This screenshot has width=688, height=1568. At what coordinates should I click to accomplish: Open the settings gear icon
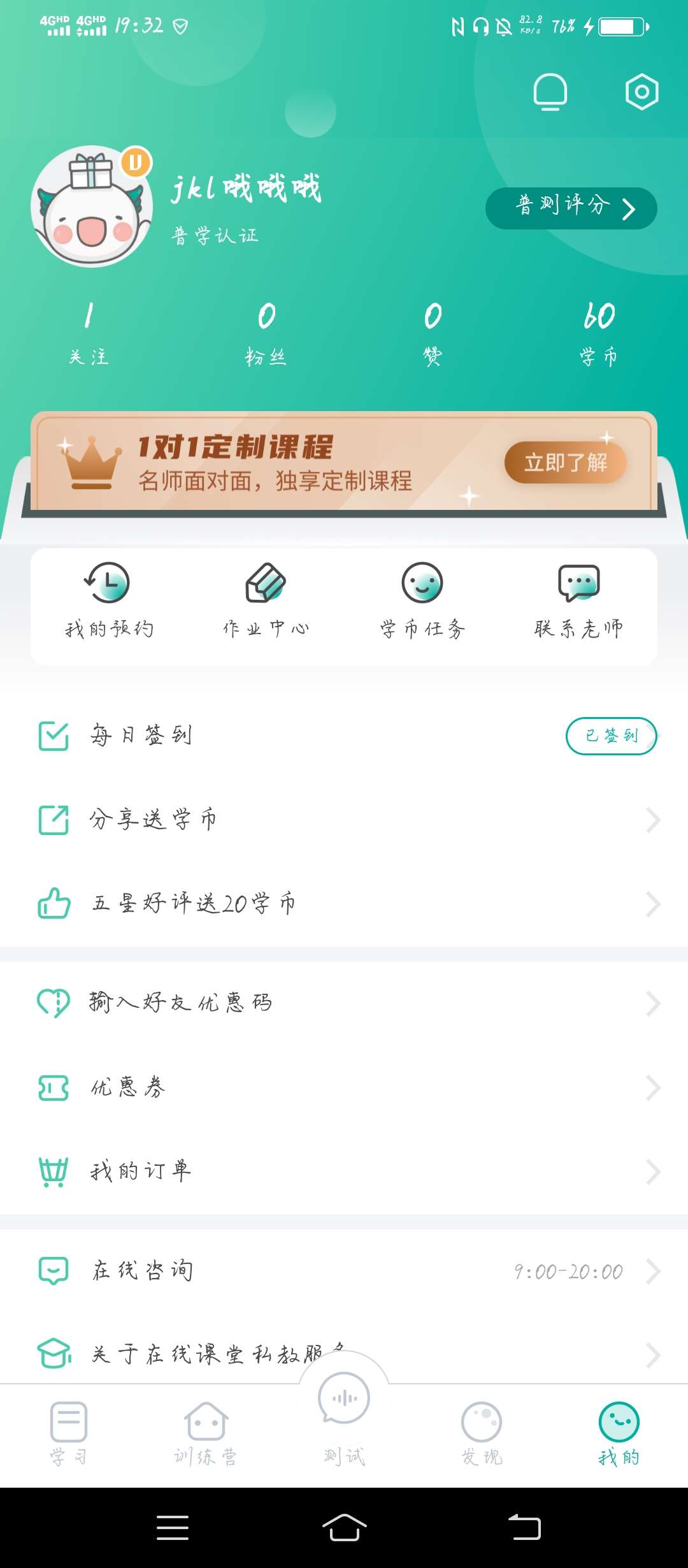pos(642,91)
